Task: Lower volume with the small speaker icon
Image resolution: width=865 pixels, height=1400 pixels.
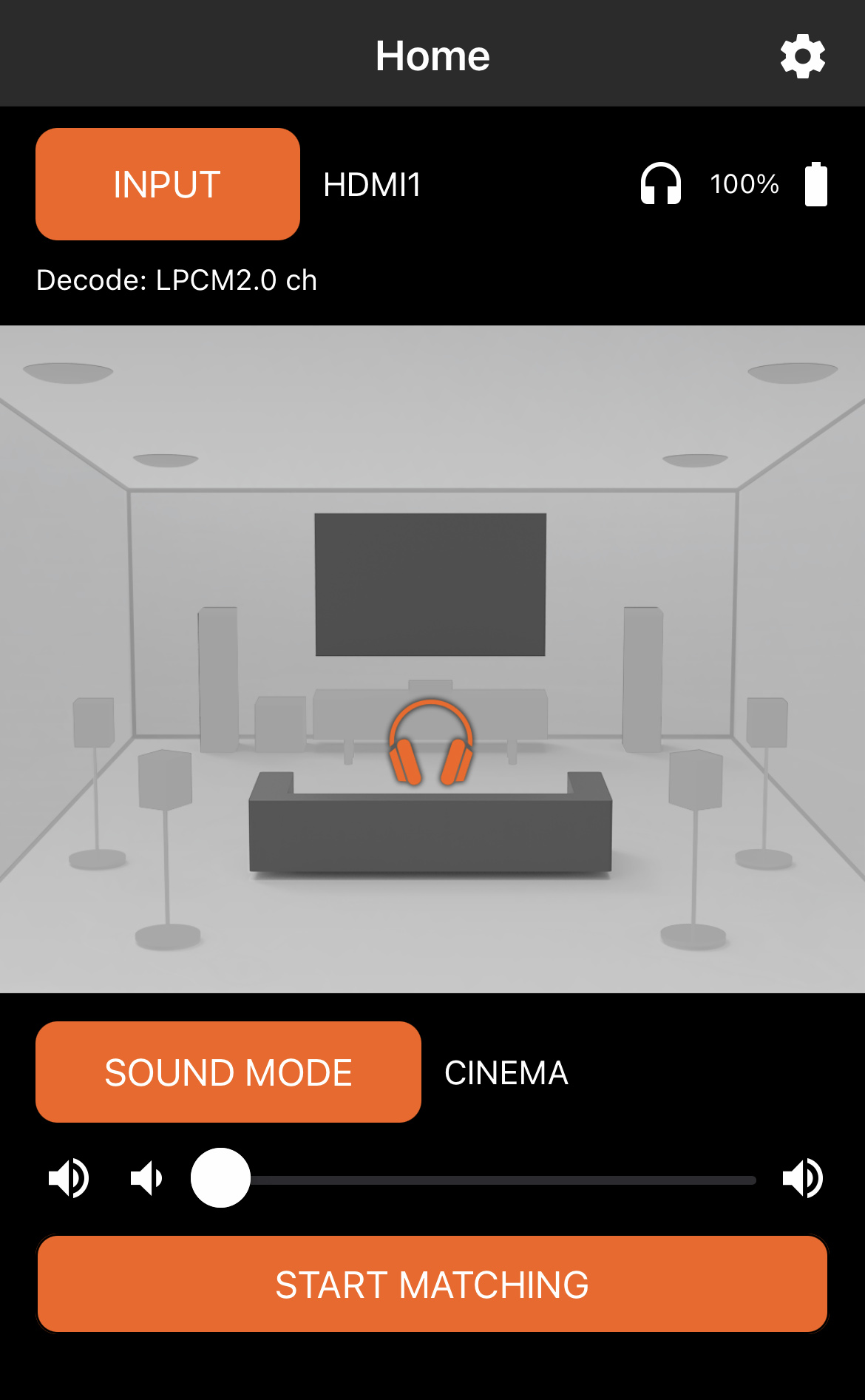Action: click(x=146, y=1178)
